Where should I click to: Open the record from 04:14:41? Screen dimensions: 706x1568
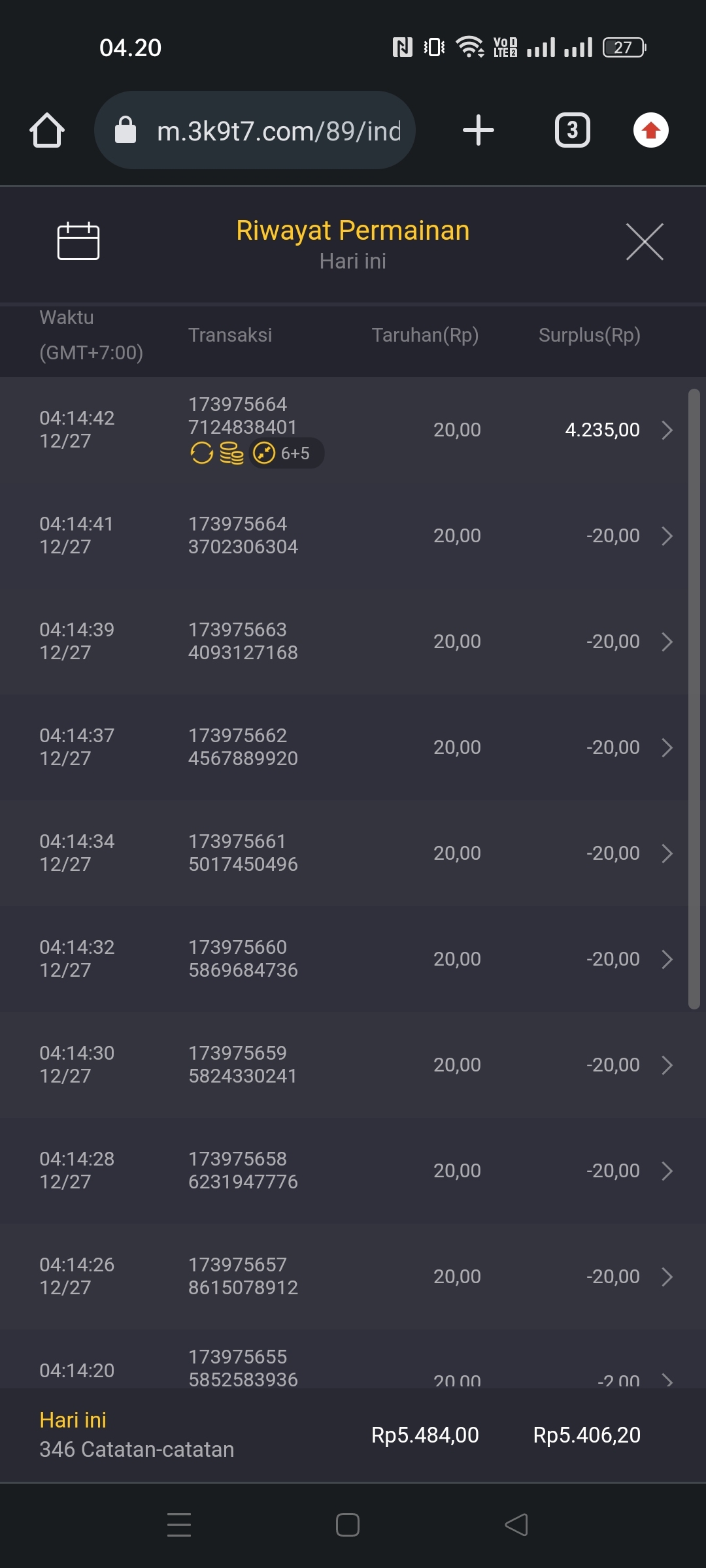(666, 536)
